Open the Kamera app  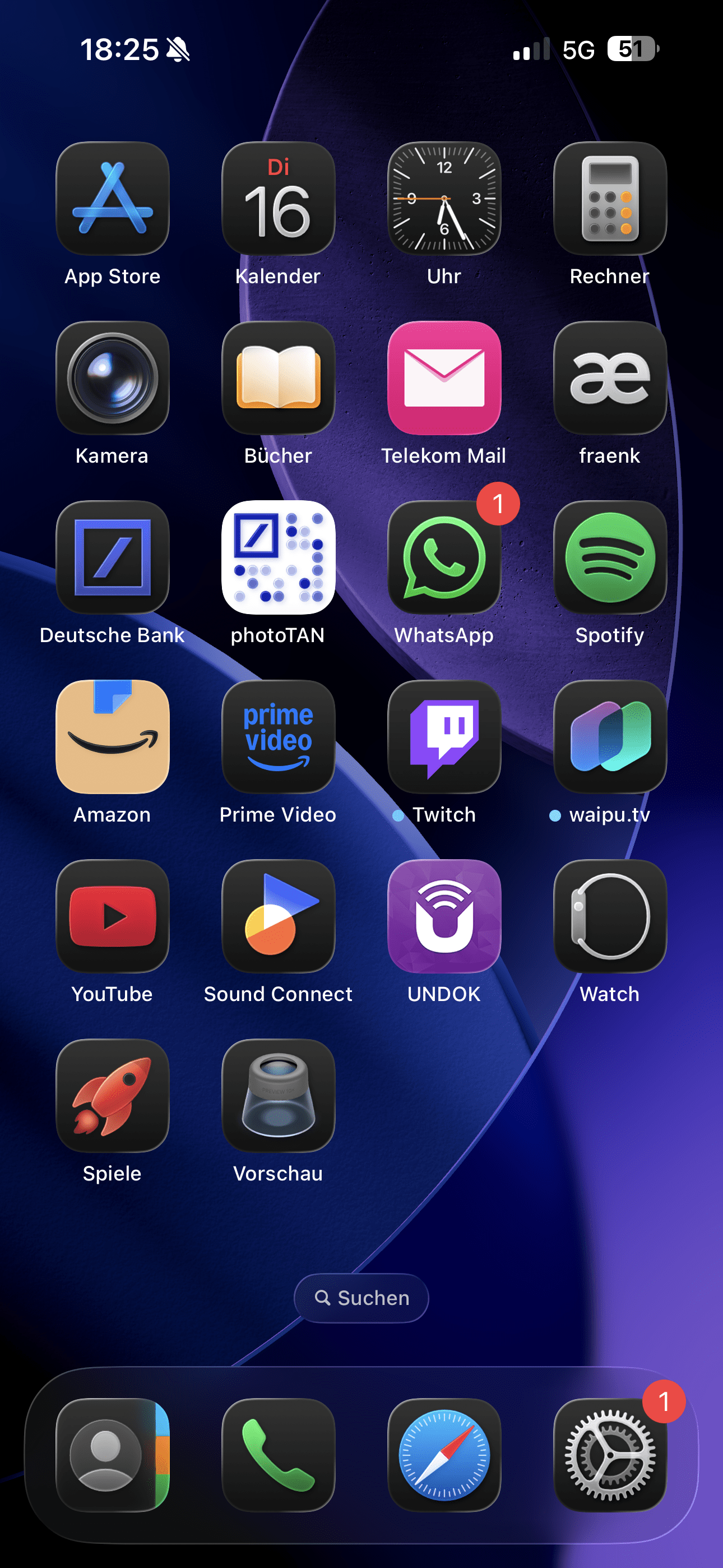pyautogui.click(x=113, y=378)
